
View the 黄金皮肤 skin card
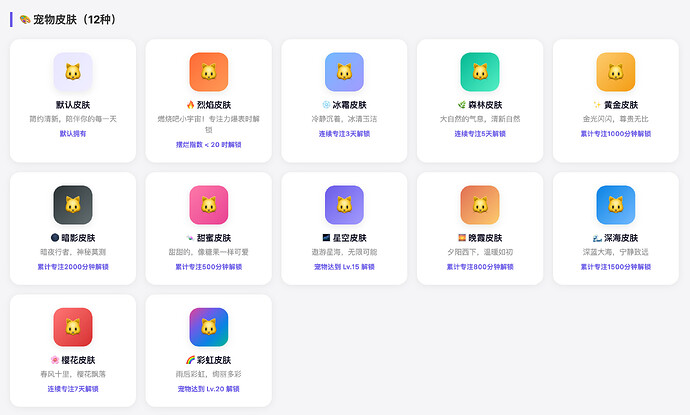pos(615,99)
